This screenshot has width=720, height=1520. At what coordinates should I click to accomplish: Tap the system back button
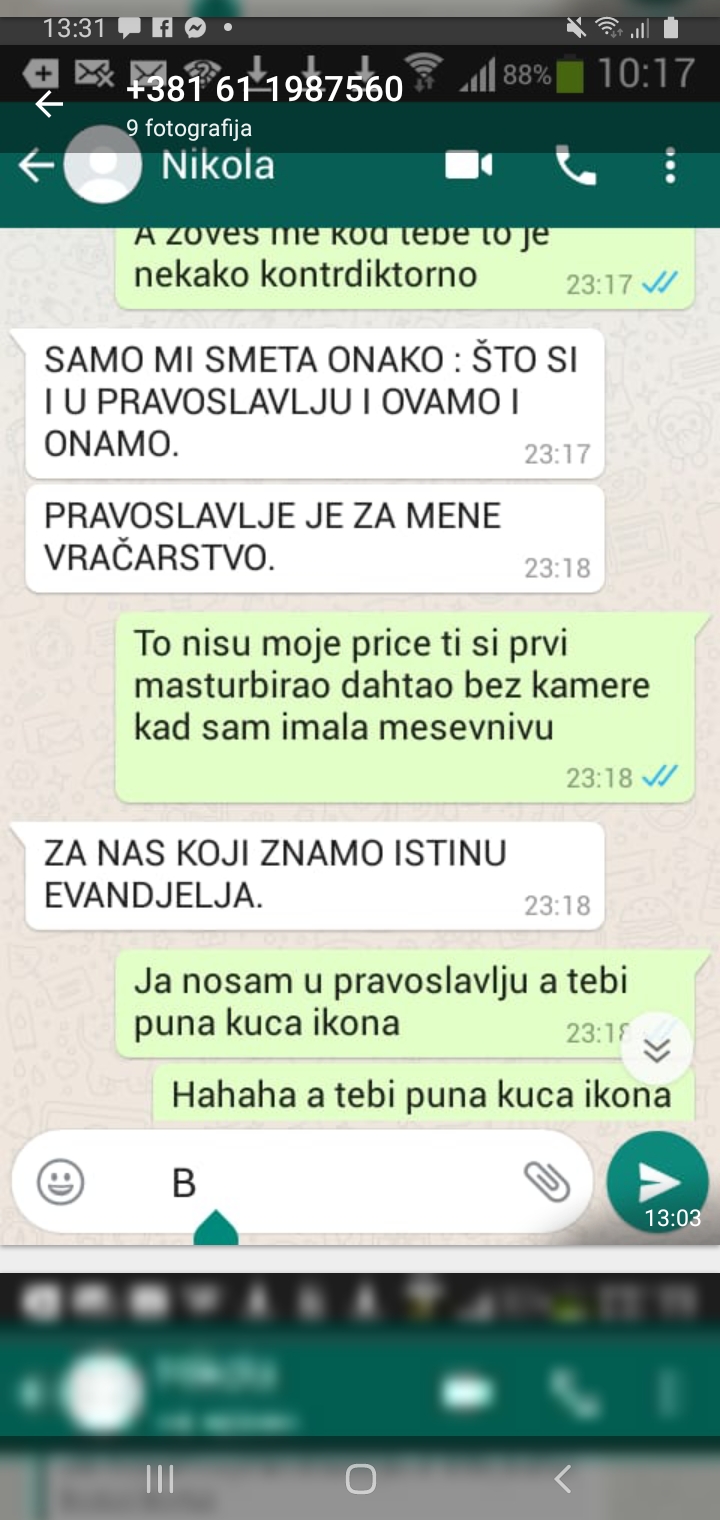tap(563, 1479)
